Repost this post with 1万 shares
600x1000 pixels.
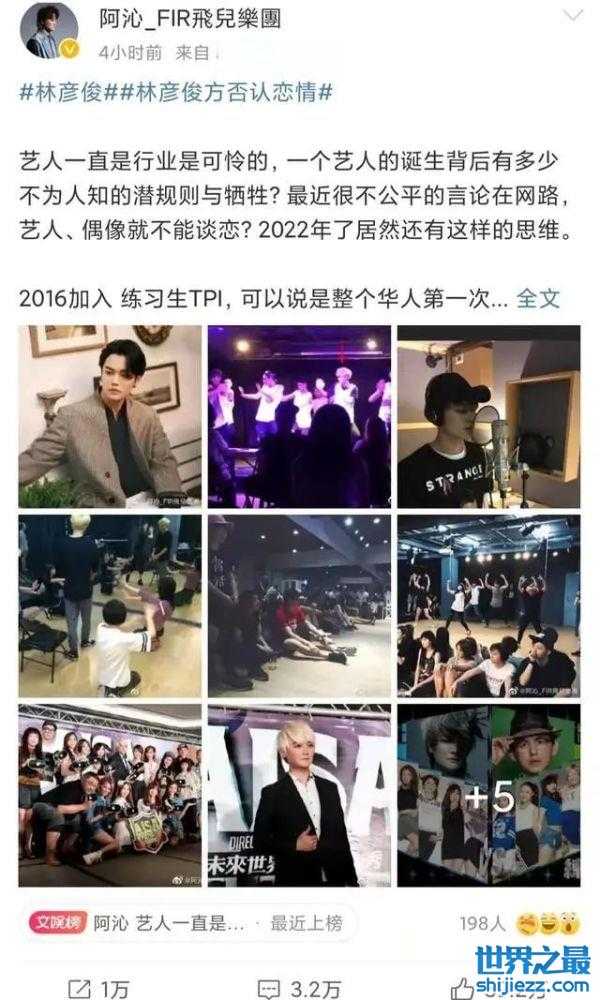point(100,988)
